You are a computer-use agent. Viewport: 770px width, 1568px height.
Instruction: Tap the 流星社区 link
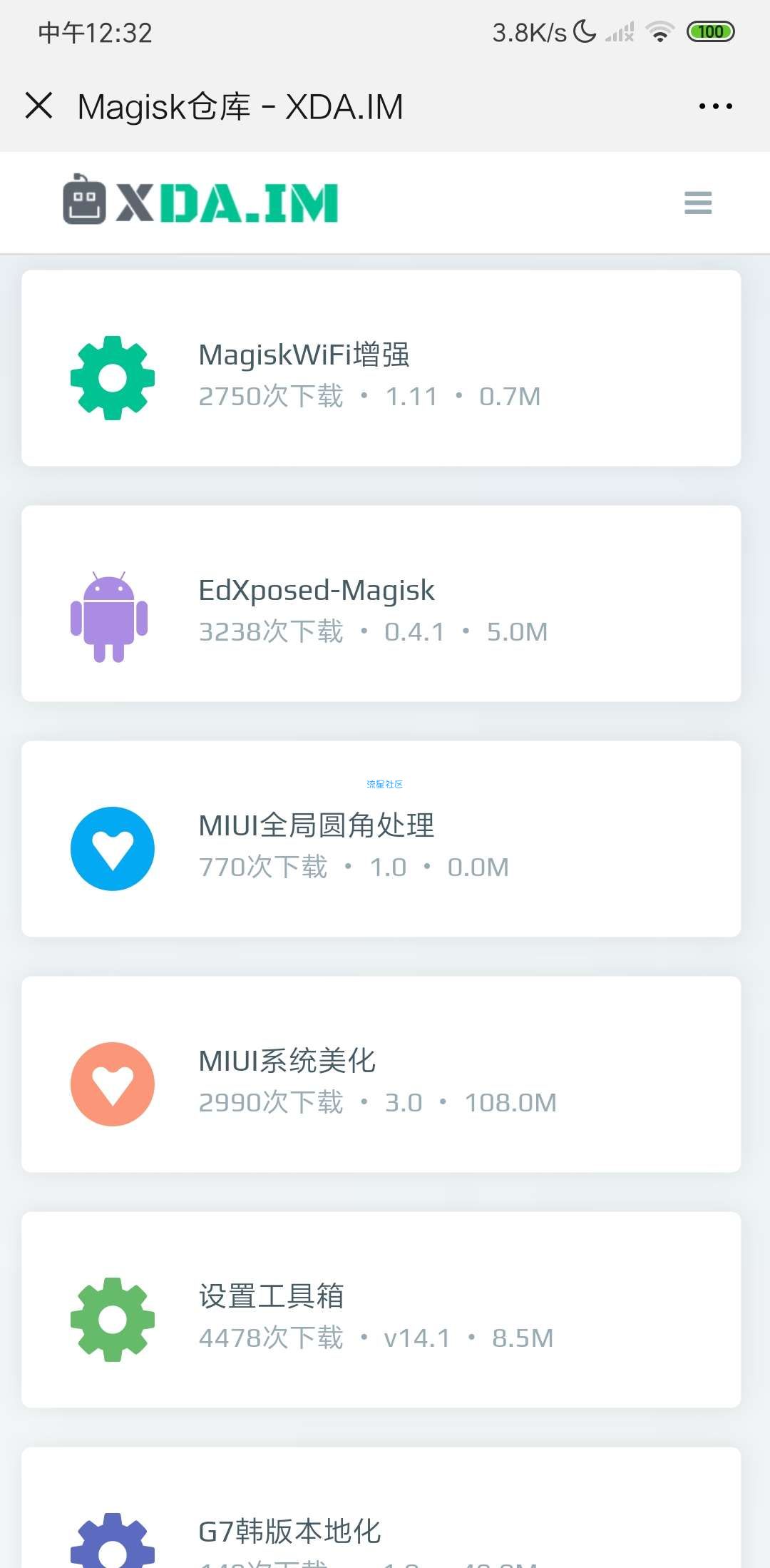385,784
